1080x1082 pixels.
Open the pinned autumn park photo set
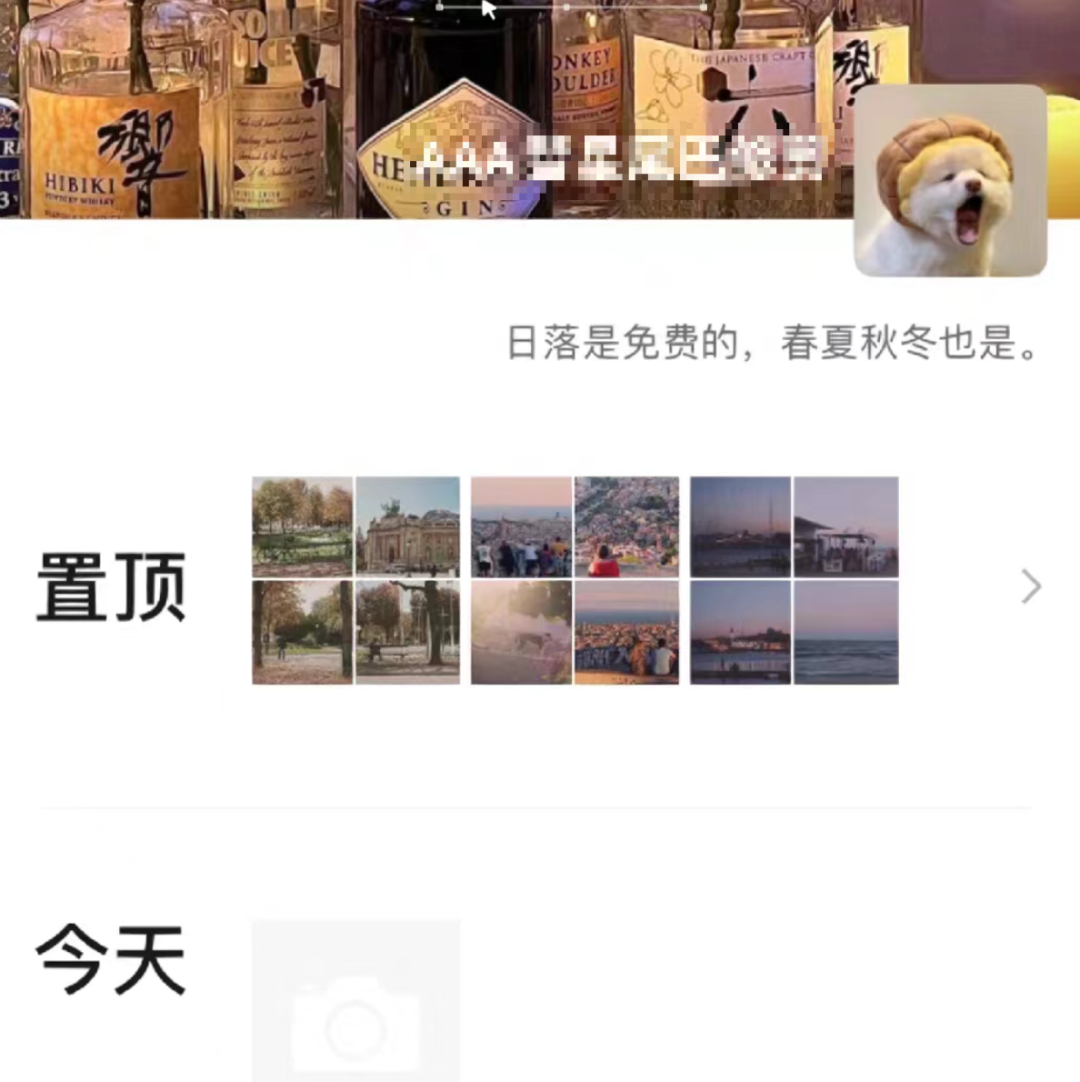coord(355,580)
